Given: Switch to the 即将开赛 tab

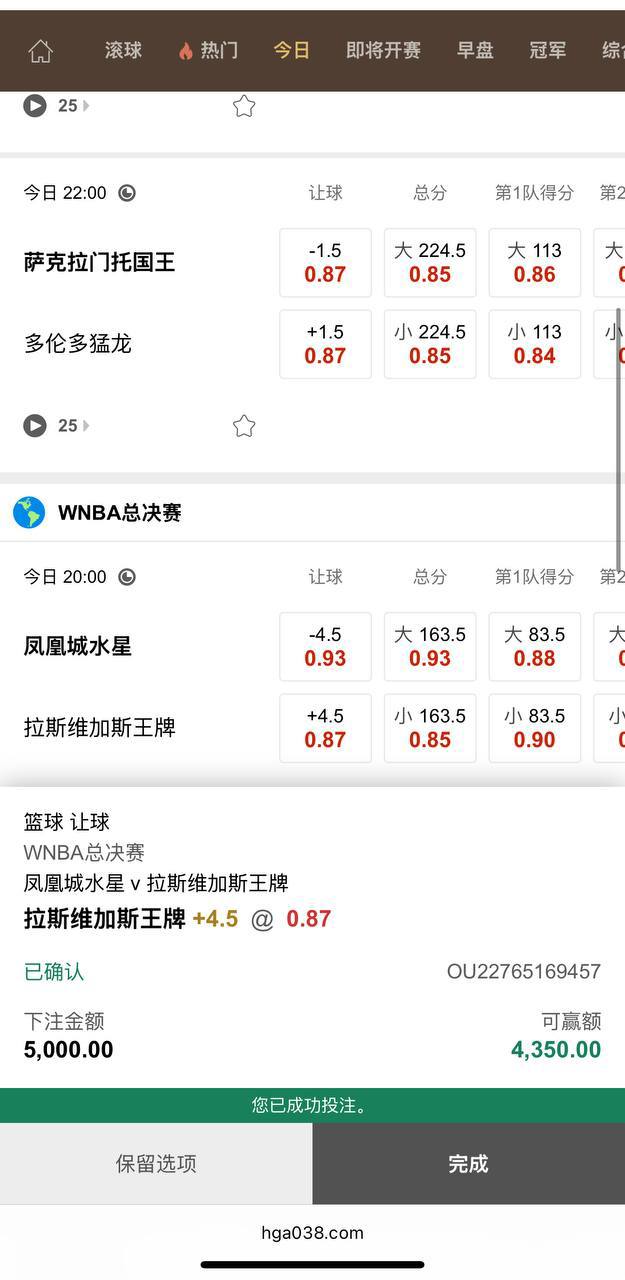Looking at the screenshot, I should (383, 50).
